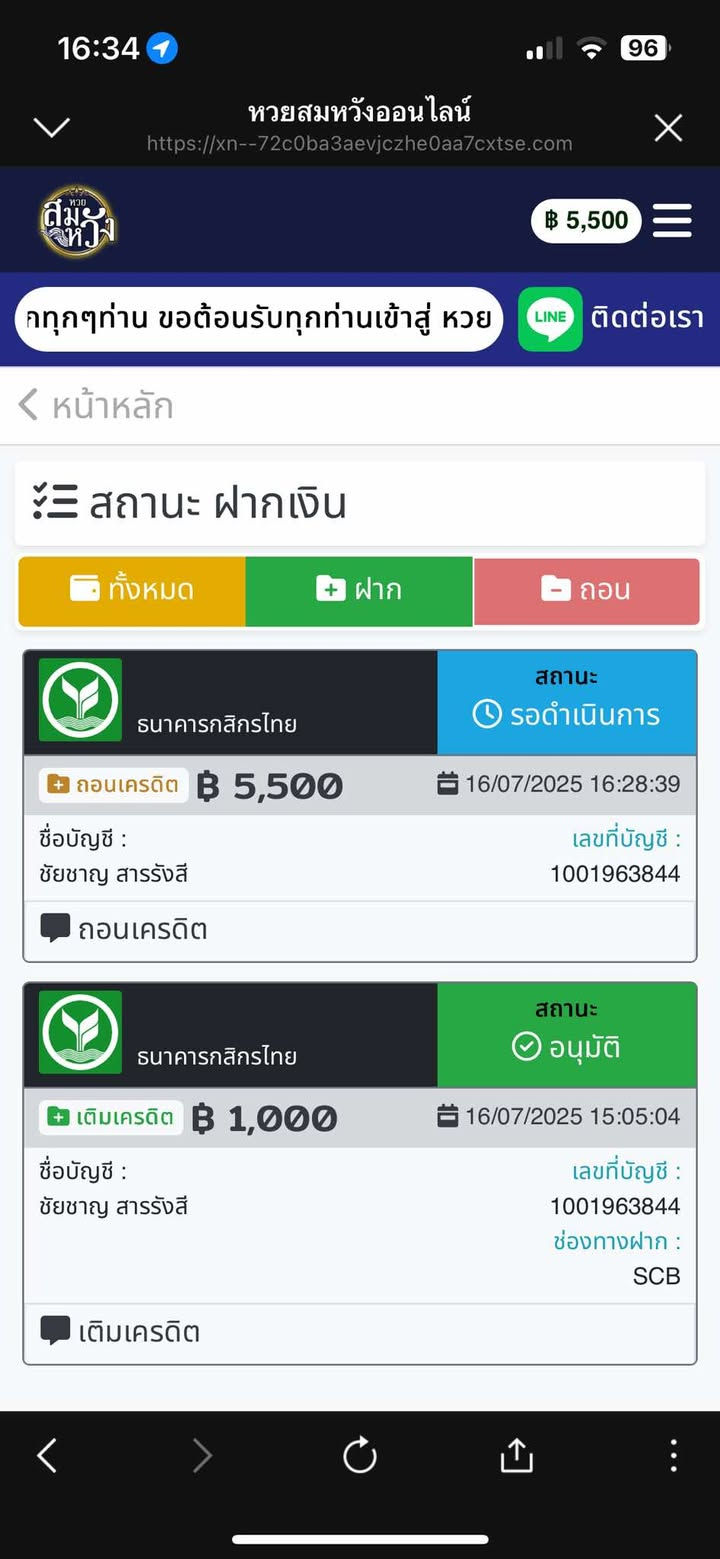Screen dimensions: 720x1559
Task: Tap the ถอนเครดิต label badge
Action: click(111, 786)
